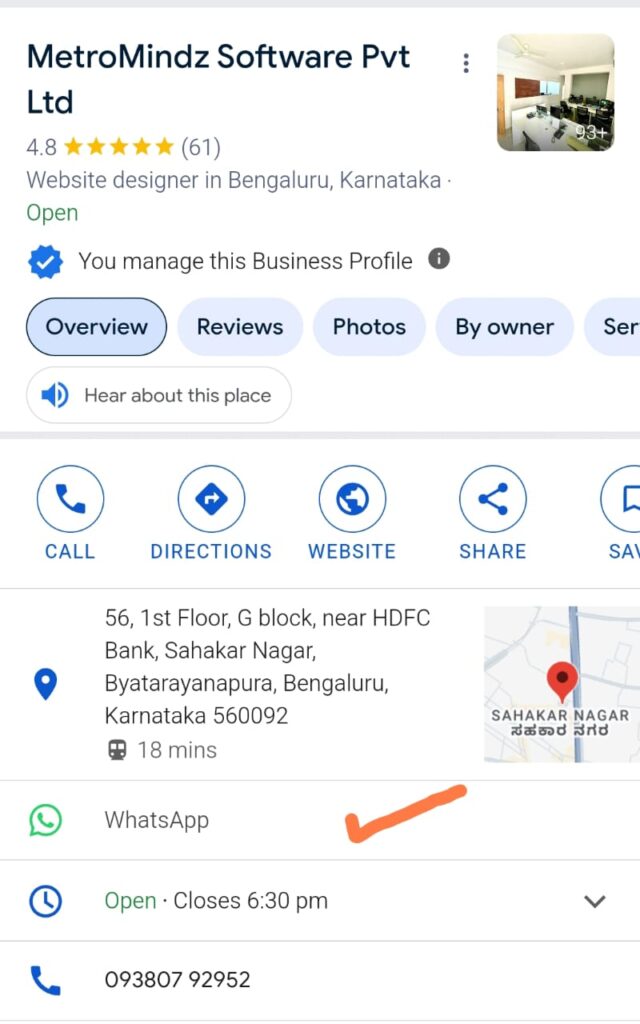Switch to the Reviews tab
640x1024 pixels.
(x=240, y=327)
